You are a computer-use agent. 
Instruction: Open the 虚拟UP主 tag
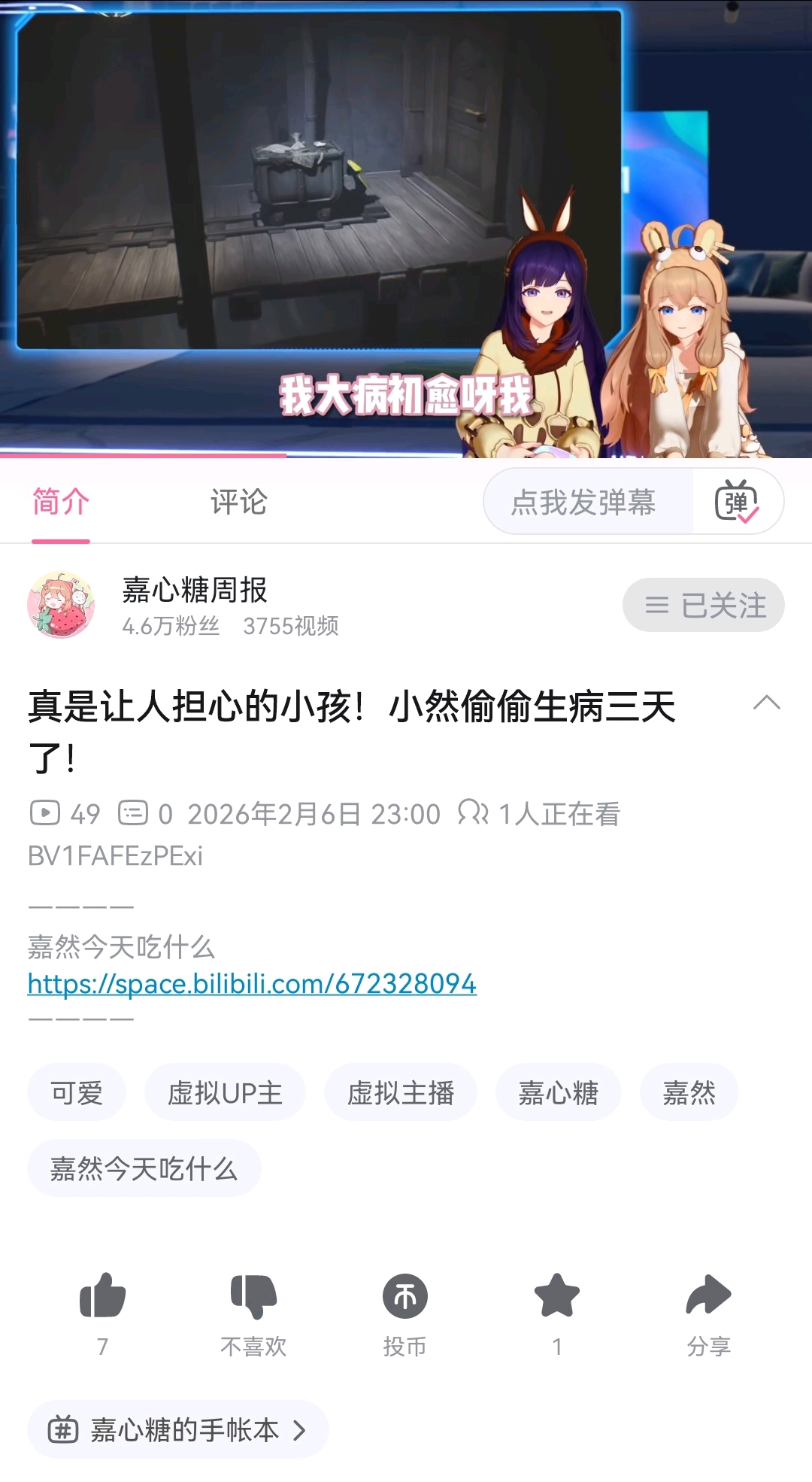[225, 1092]
